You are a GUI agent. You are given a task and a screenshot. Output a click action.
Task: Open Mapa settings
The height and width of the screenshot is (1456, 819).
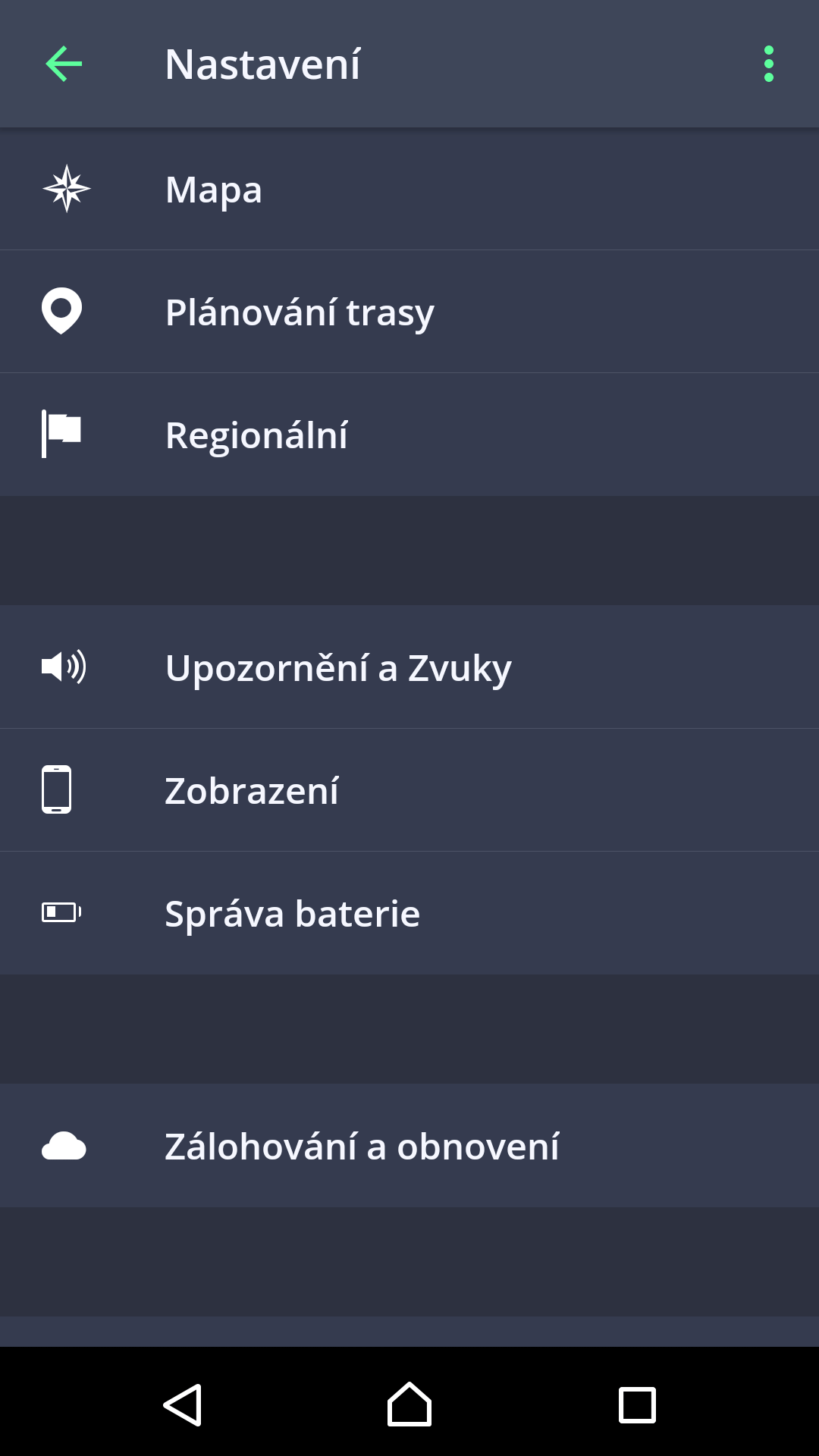click(409, 189)
